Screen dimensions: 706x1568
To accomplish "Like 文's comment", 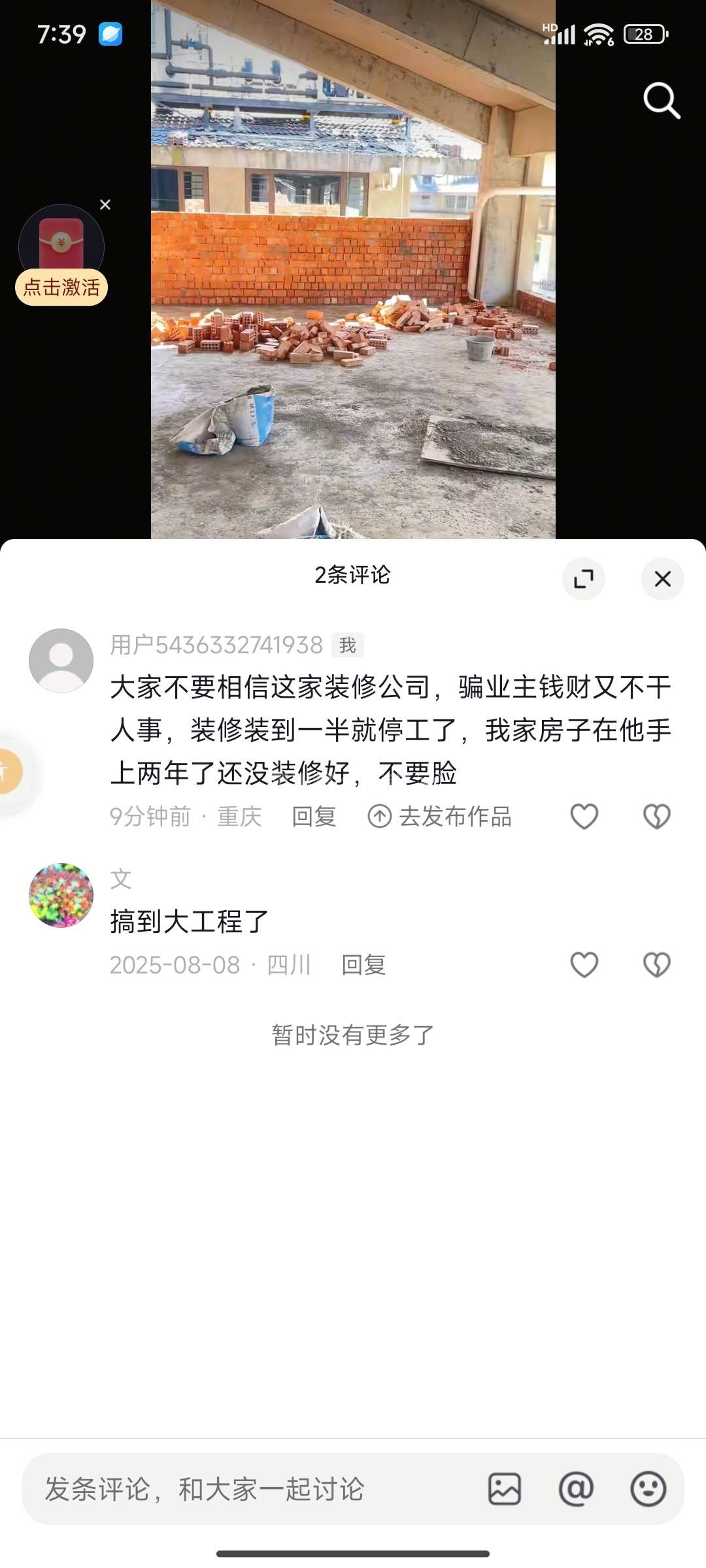I will point(584,965).
